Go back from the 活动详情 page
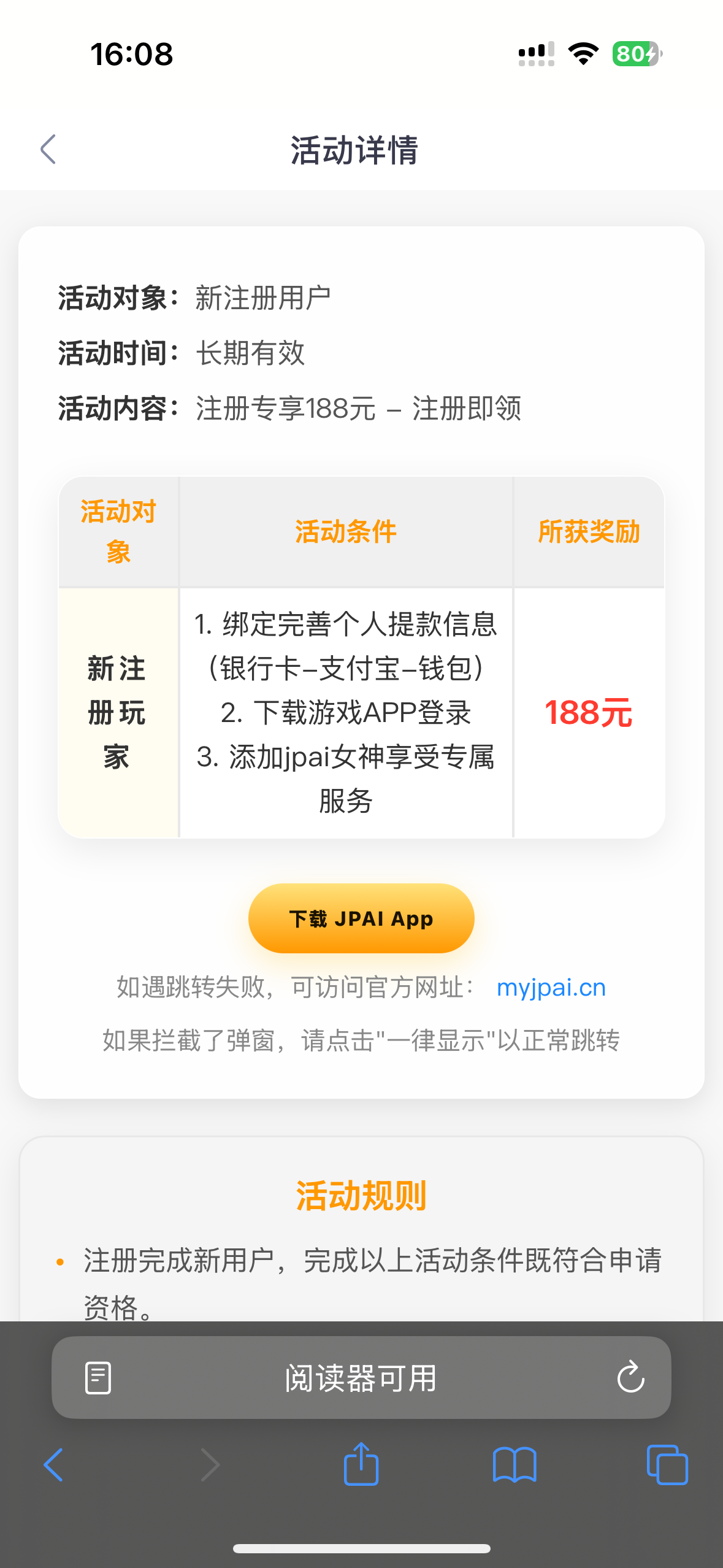 pyautogui.click(x=48, y=150)
